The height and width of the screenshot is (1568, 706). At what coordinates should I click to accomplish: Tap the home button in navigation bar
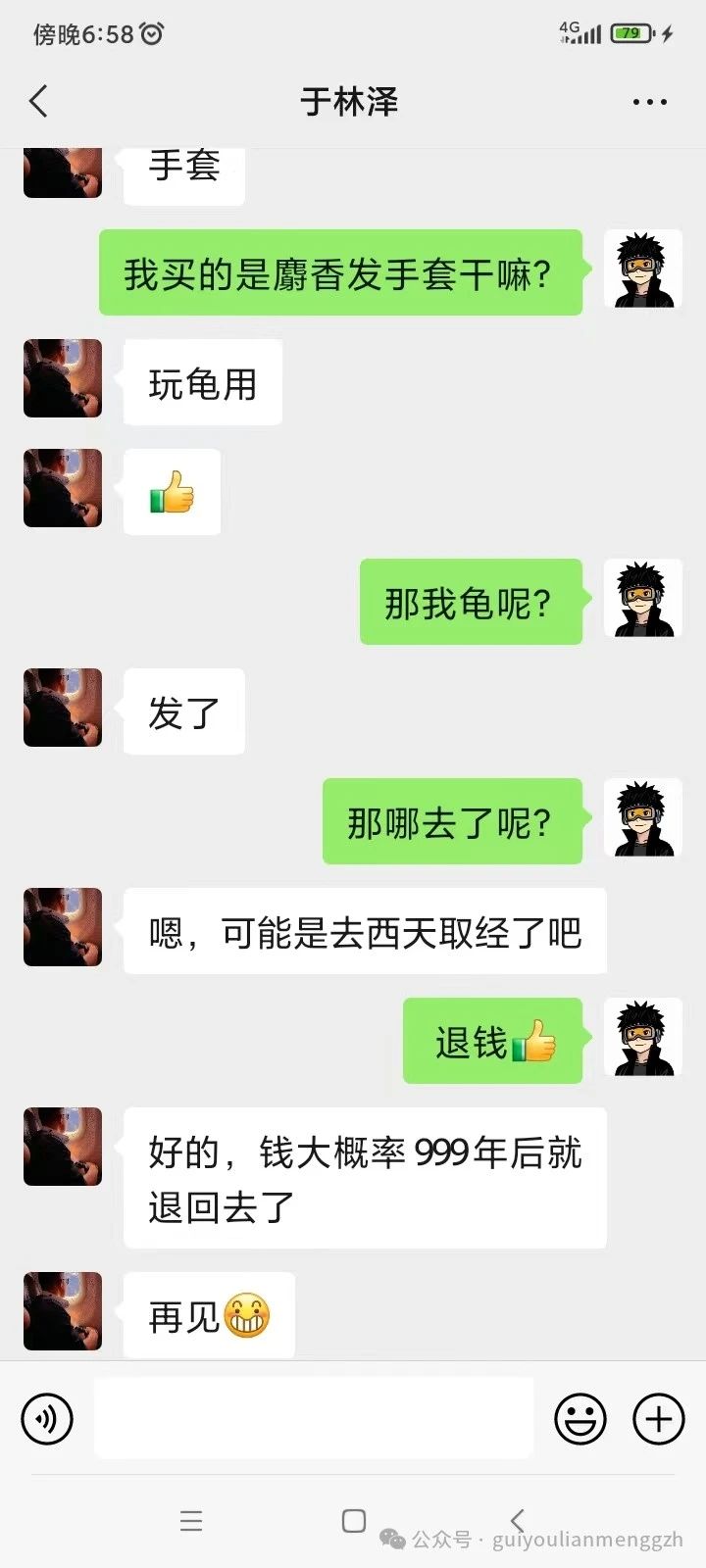(353, 1521)
